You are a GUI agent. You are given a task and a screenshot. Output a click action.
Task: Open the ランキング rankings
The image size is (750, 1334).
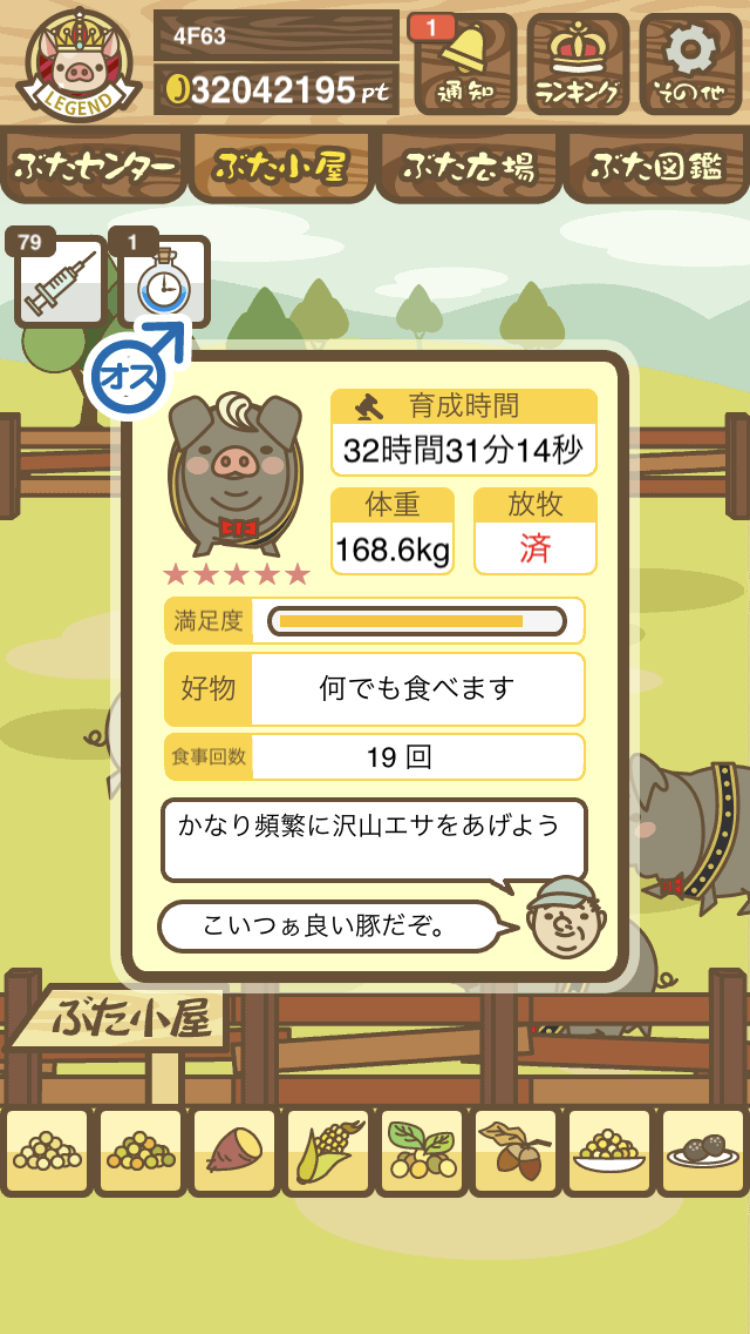[x=578, y=64]
